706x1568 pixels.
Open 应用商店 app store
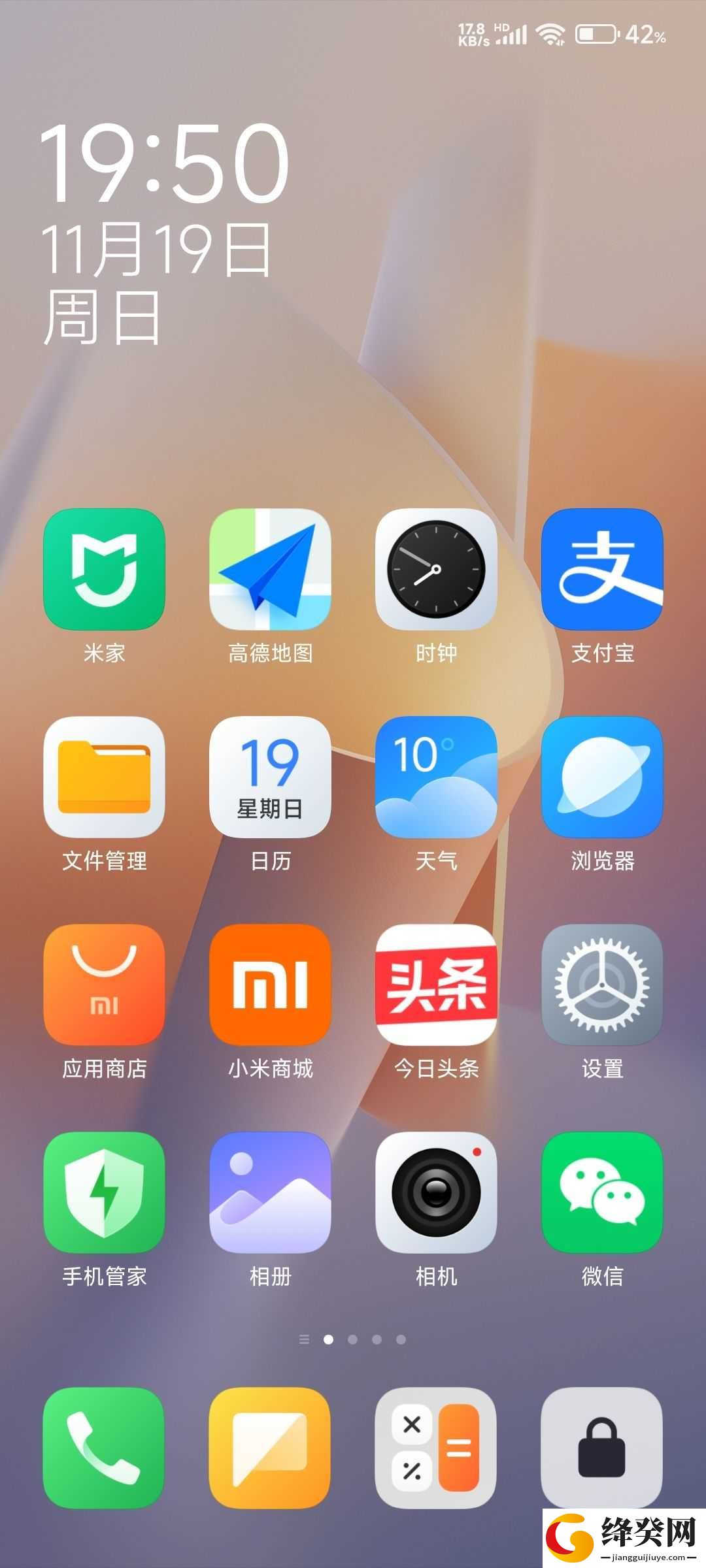tap(104, 985)
